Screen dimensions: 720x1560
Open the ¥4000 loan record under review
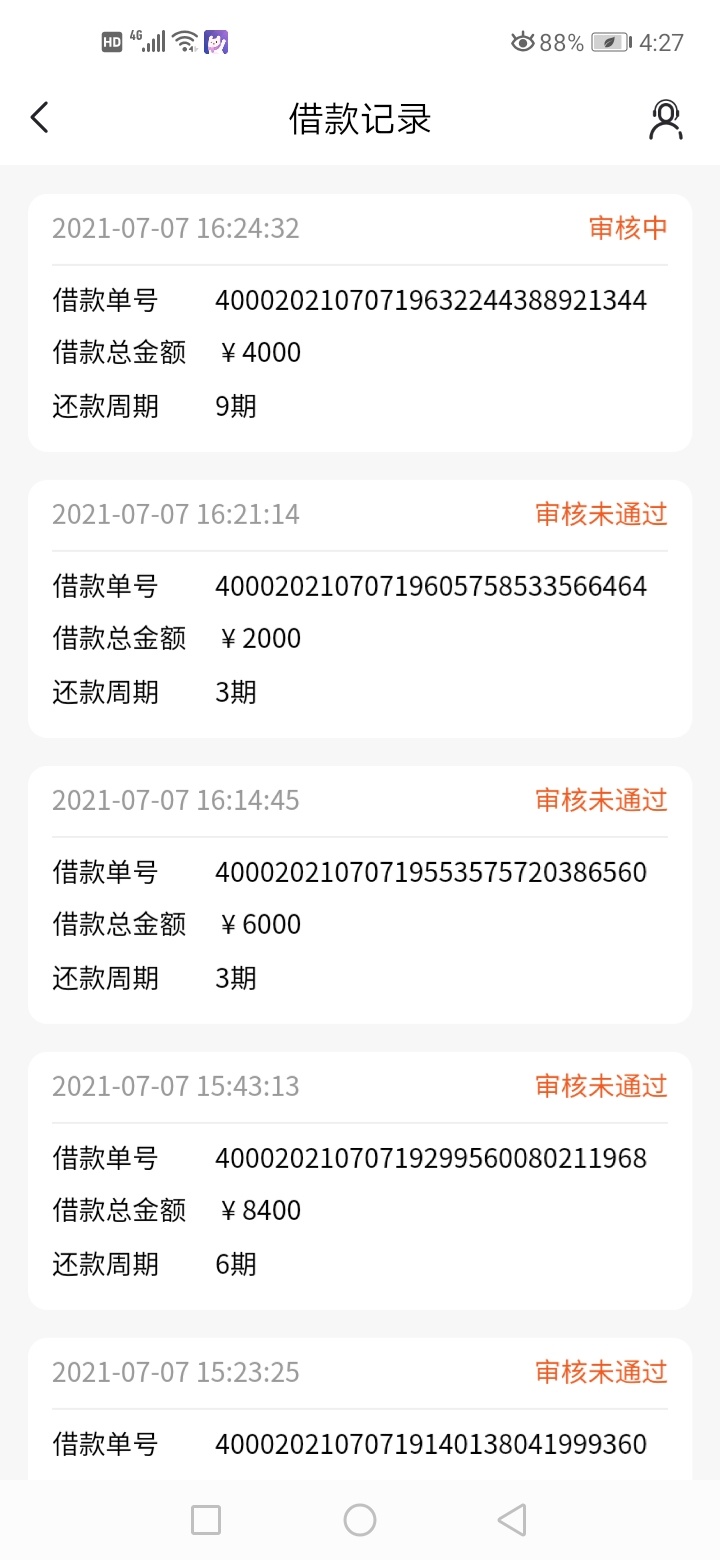[x=360, y=323]
